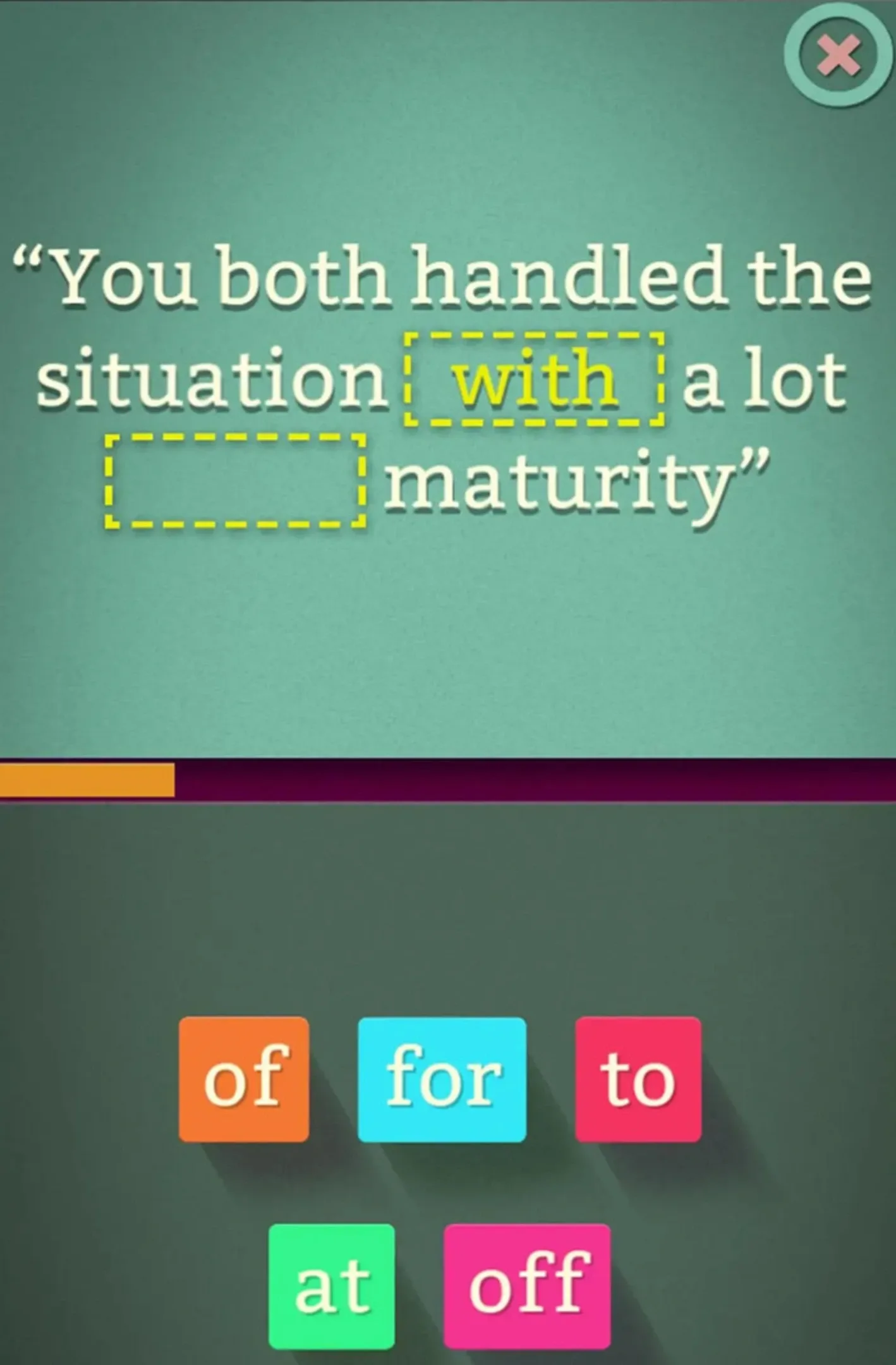The height and width of the screenshot is (1365, 896).
Task: Select the word tile 'of'
Action: click(x=244, y=1079)
